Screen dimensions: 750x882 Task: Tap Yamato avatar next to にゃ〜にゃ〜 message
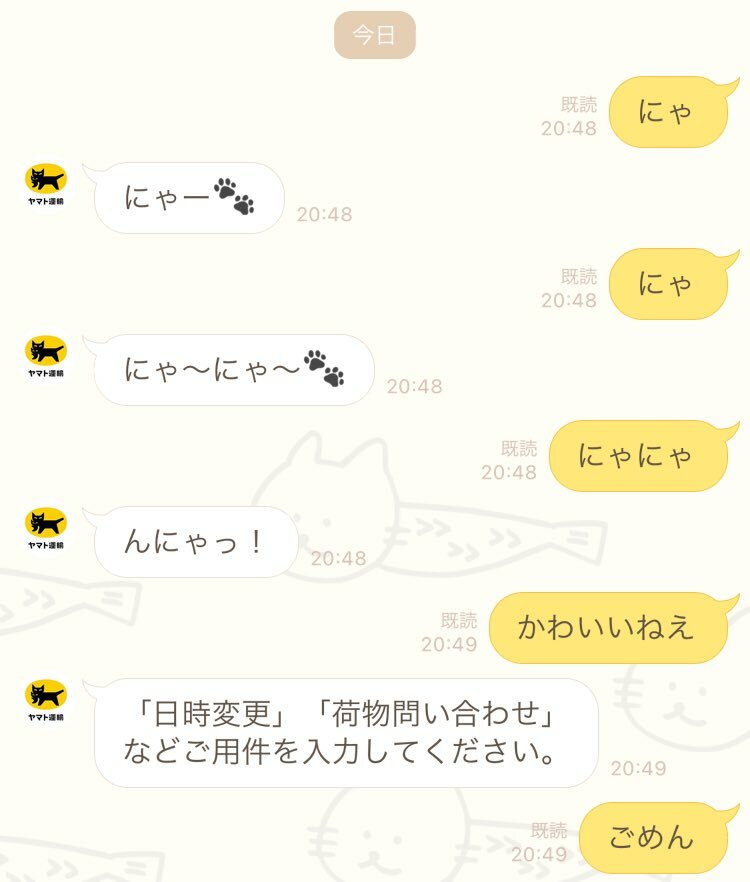click(46, 355)
